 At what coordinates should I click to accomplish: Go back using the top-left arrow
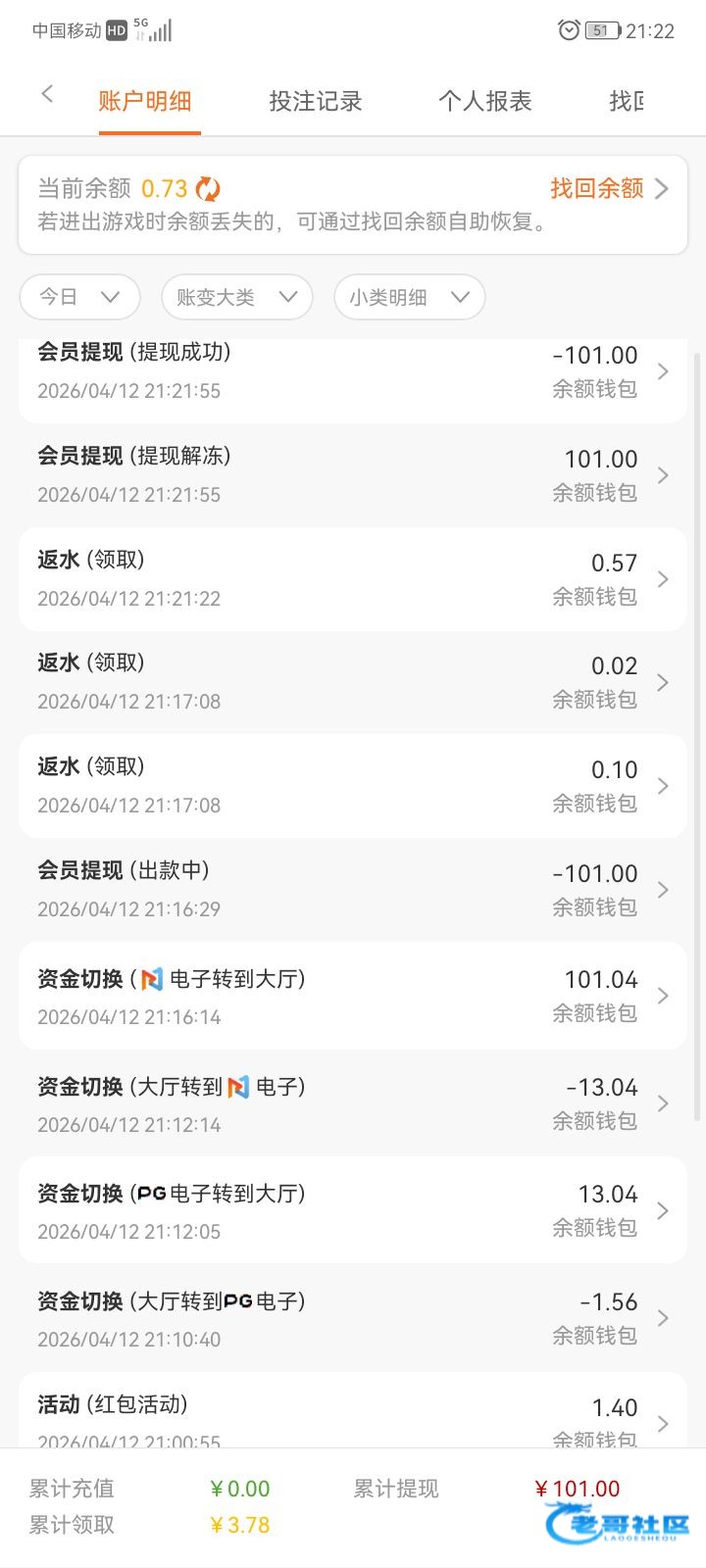(x=47, y=94)
